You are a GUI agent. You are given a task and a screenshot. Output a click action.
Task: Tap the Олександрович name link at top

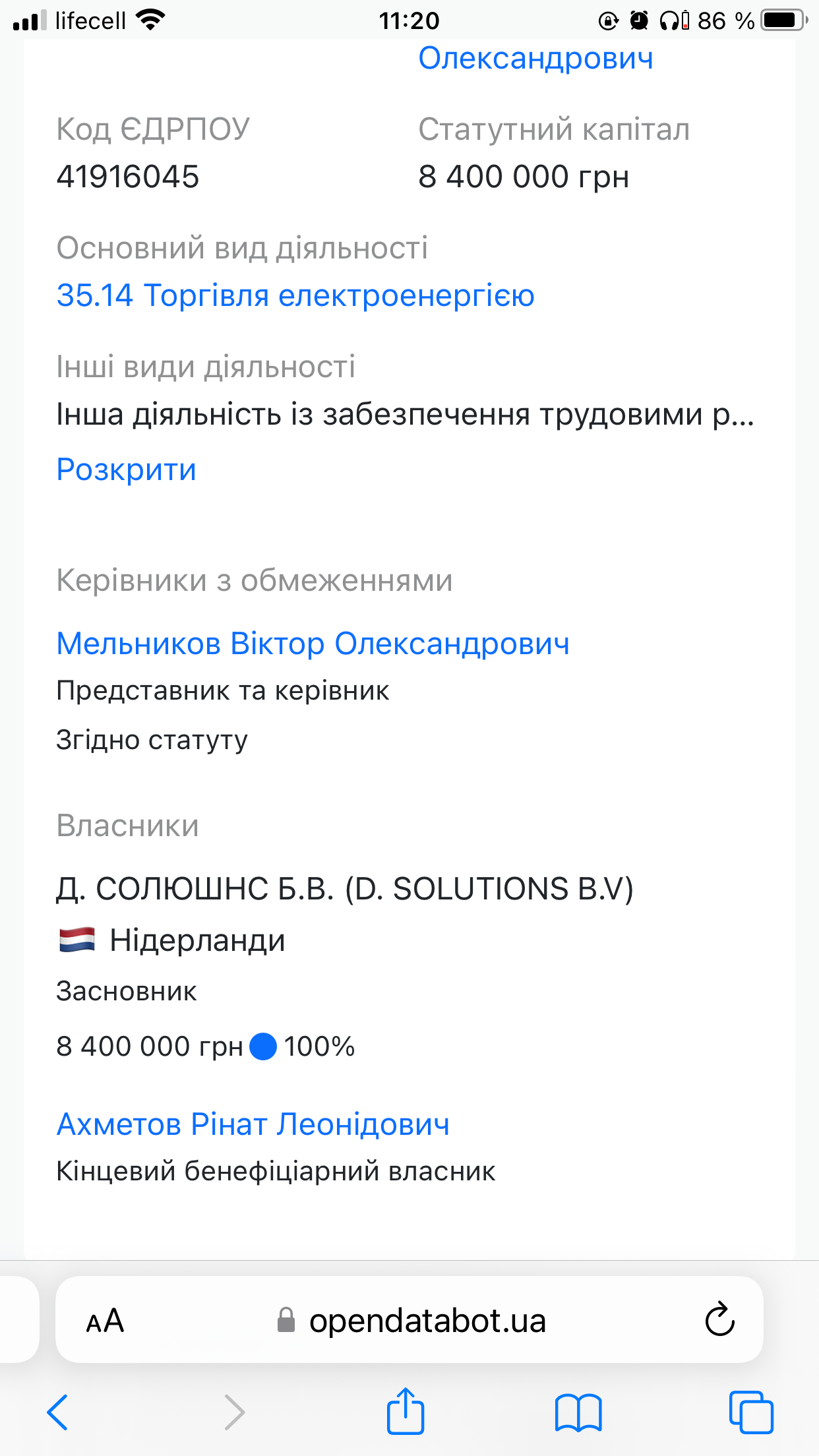[x=535, y=58]
